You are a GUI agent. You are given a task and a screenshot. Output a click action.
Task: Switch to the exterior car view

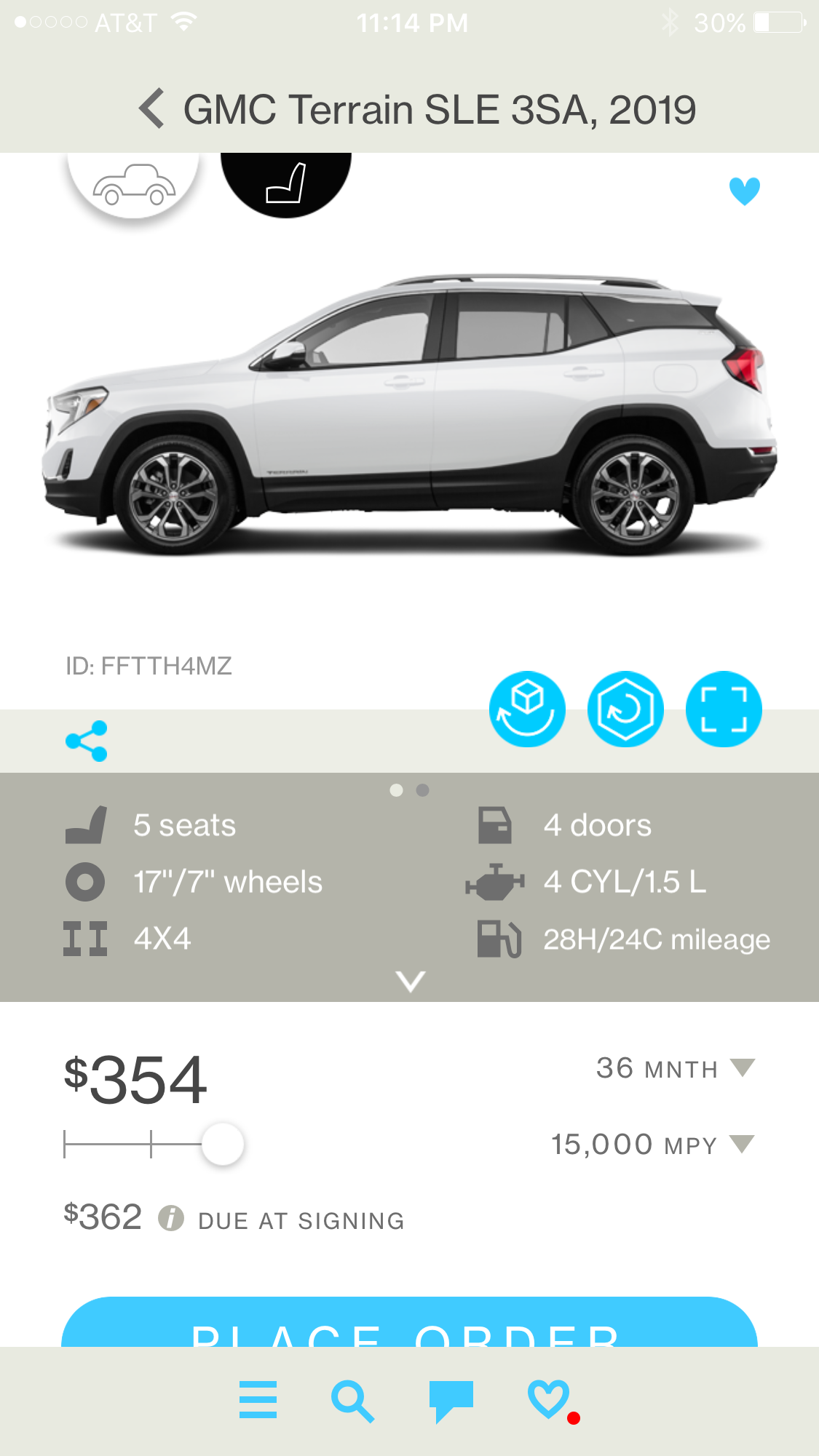(x=133, y=184)
